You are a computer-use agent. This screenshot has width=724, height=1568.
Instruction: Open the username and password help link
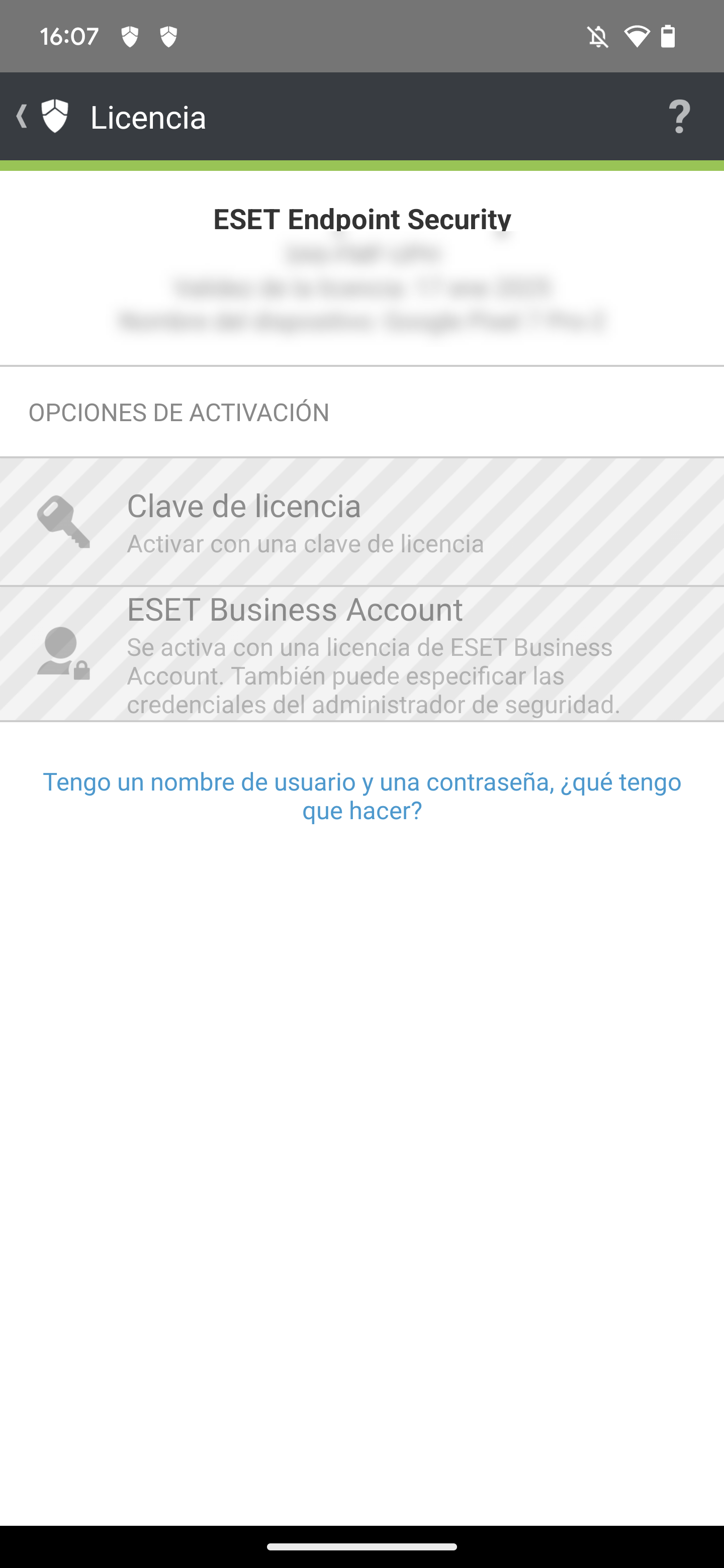(361, 796)
